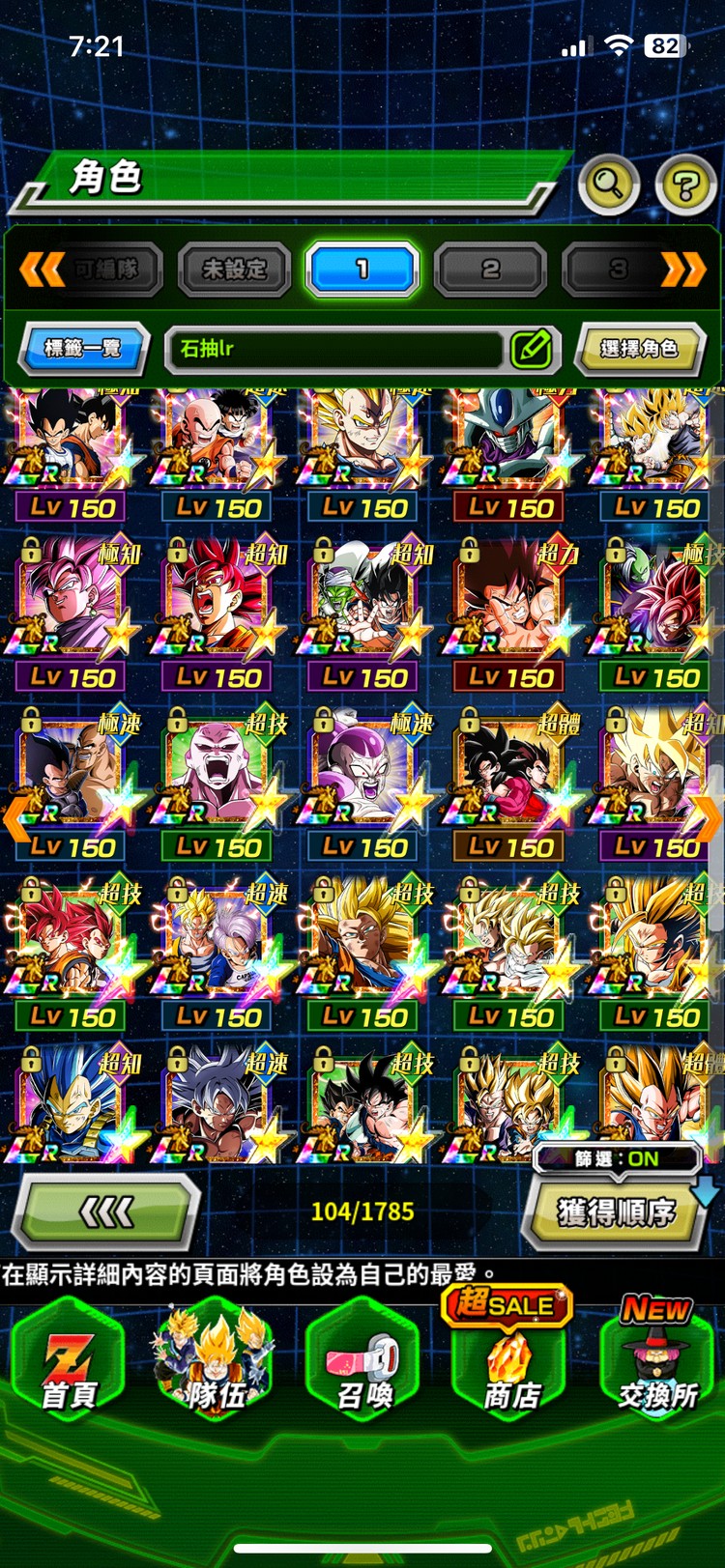725x1568 pixels.
Task: Change the 獲得順序 sort order
Action: click(x=616, y=1212)
